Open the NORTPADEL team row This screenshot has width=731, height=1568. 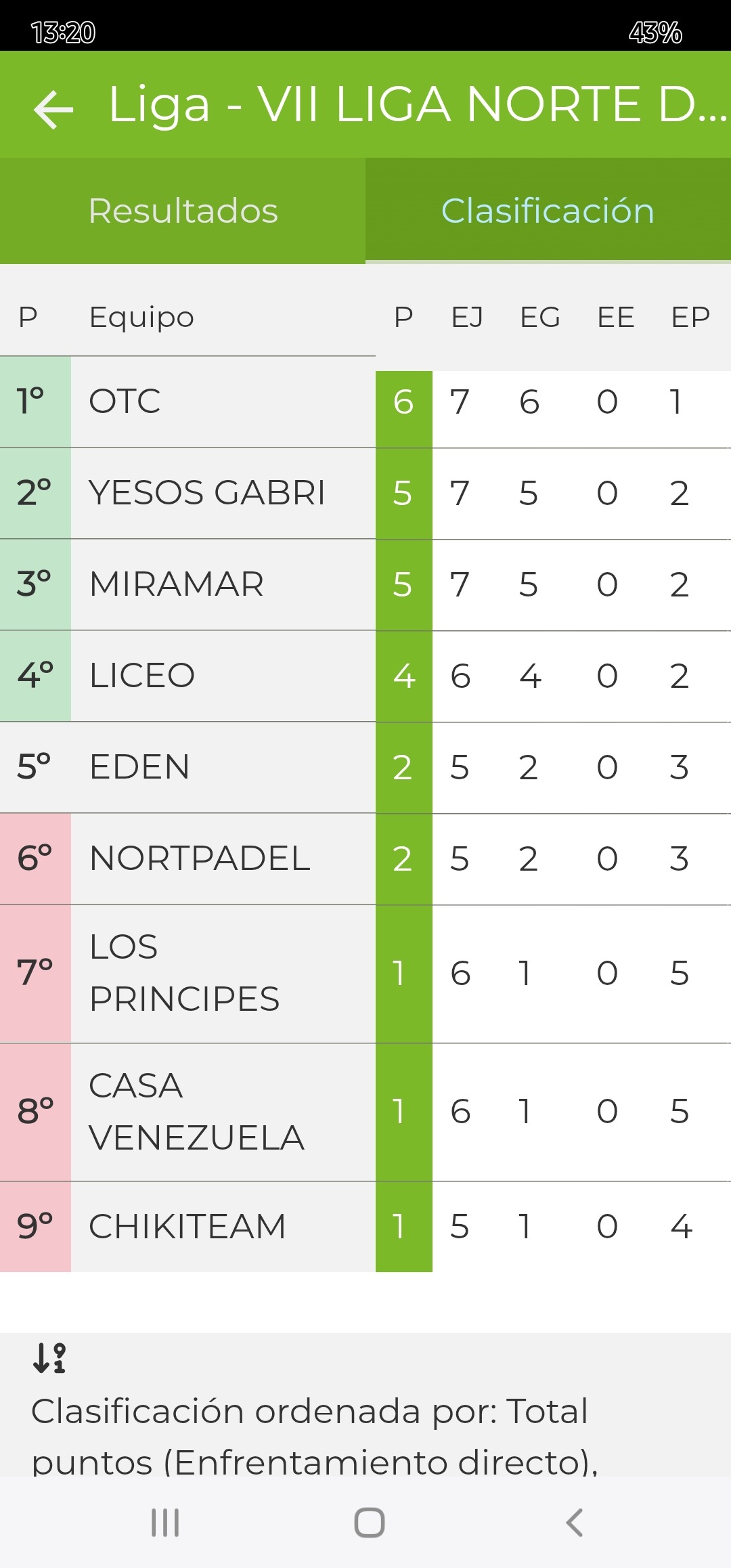point(365,858)
